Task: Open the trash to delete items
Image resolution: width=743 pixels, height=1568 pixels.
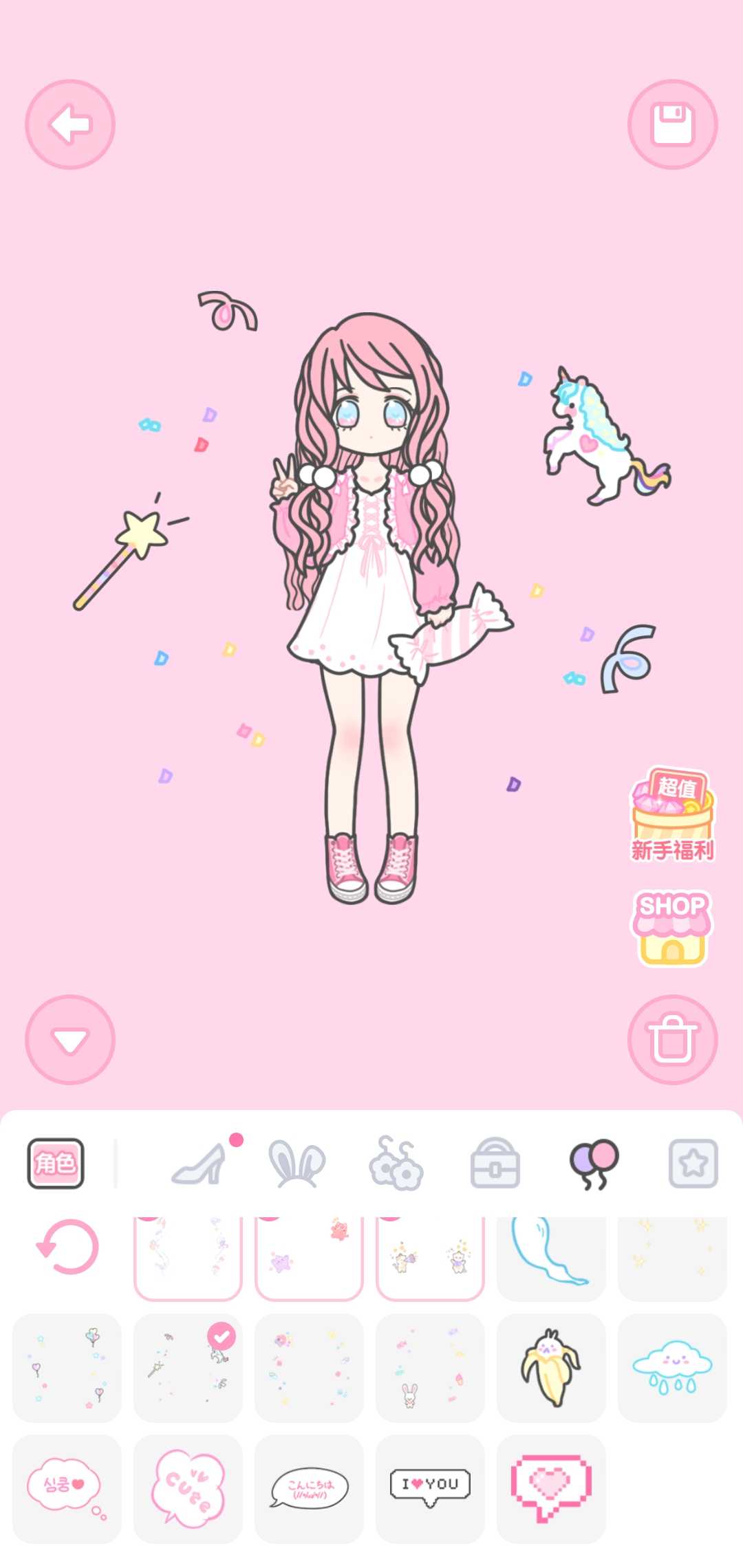Action: pyautogui.click(x=673, y=1040)
